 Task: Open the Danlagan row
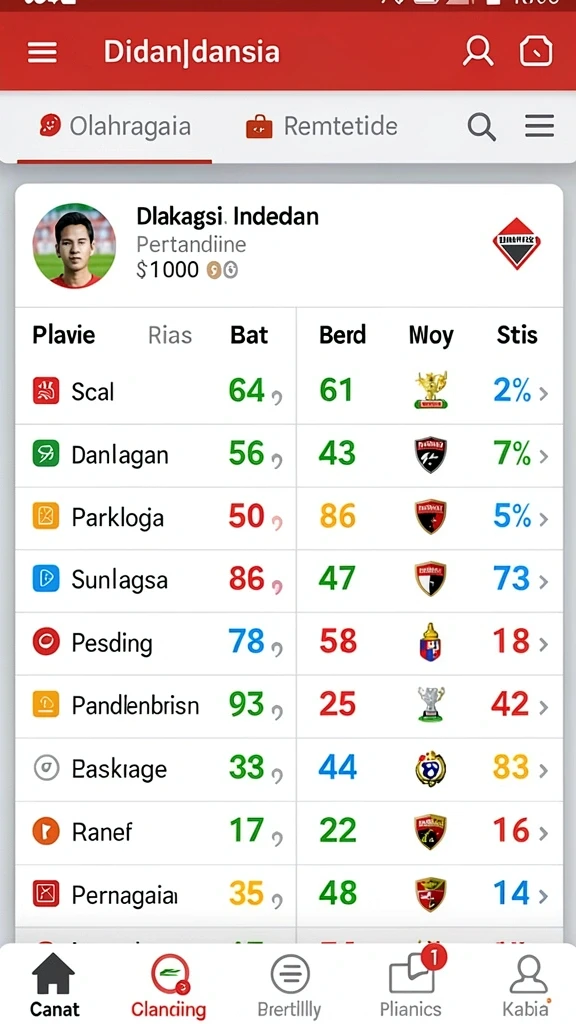[289, 455]
